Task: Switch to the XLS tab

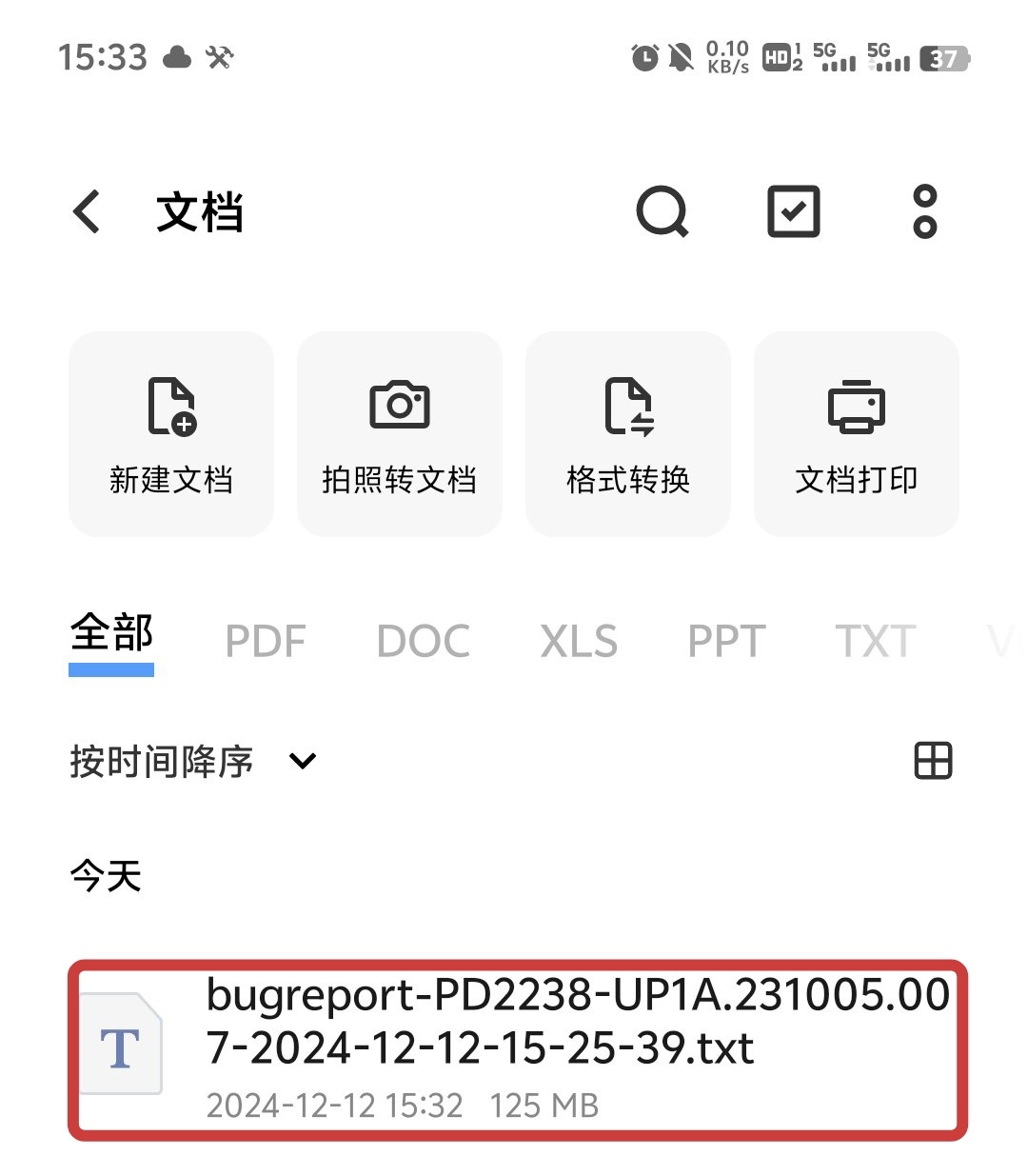Action: (x=579, y=642)
